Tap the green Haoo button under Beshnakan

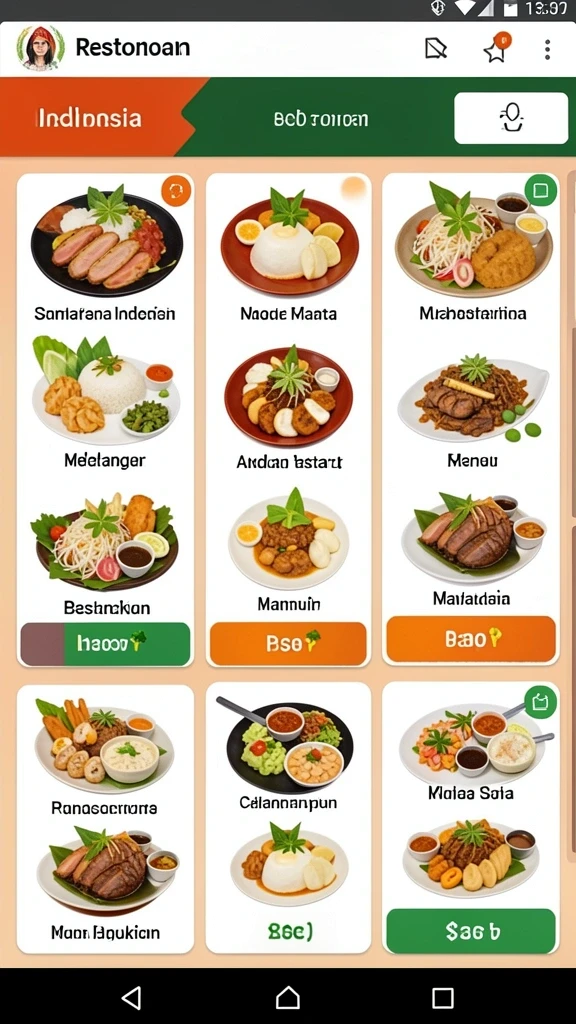(105, 643)
